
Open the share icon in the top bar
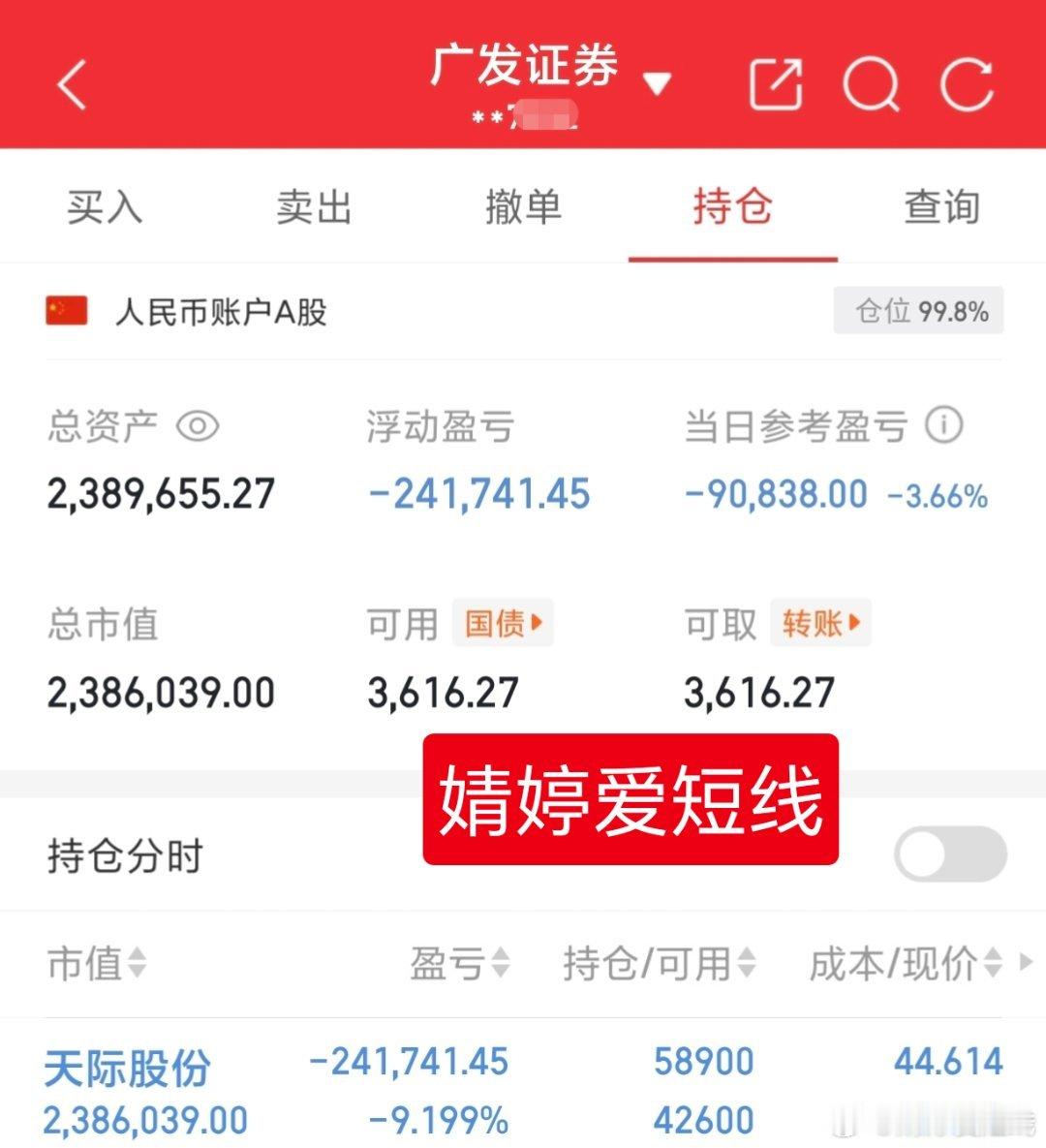pos(775,82)
